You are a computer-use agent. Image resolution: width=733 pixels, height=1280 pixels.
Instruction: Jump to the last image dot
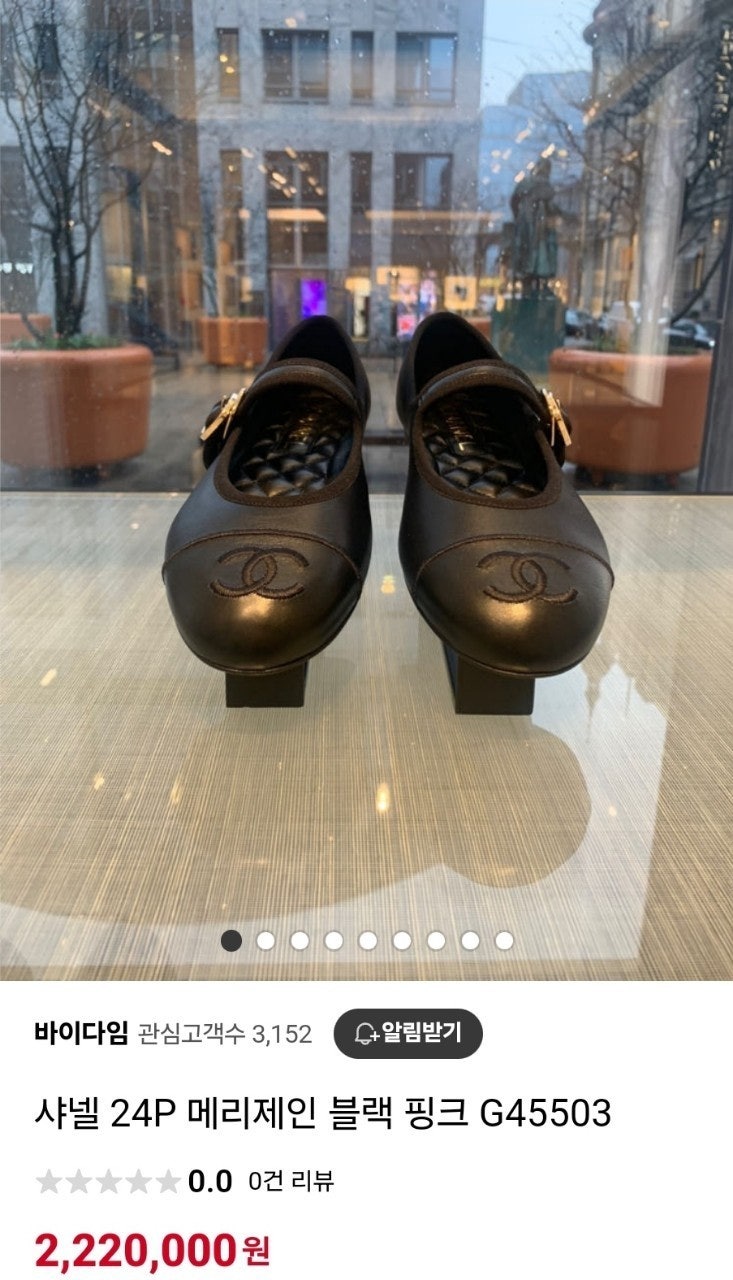pos(504,940)
